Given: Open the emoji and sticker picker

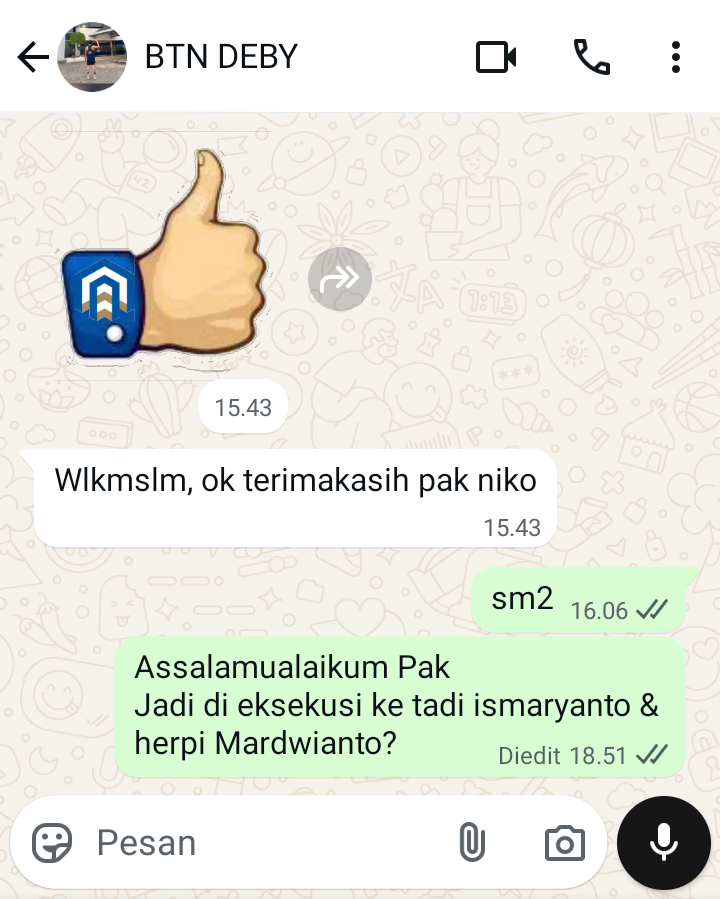Looking at the screenshot, I should pos(52,843).
